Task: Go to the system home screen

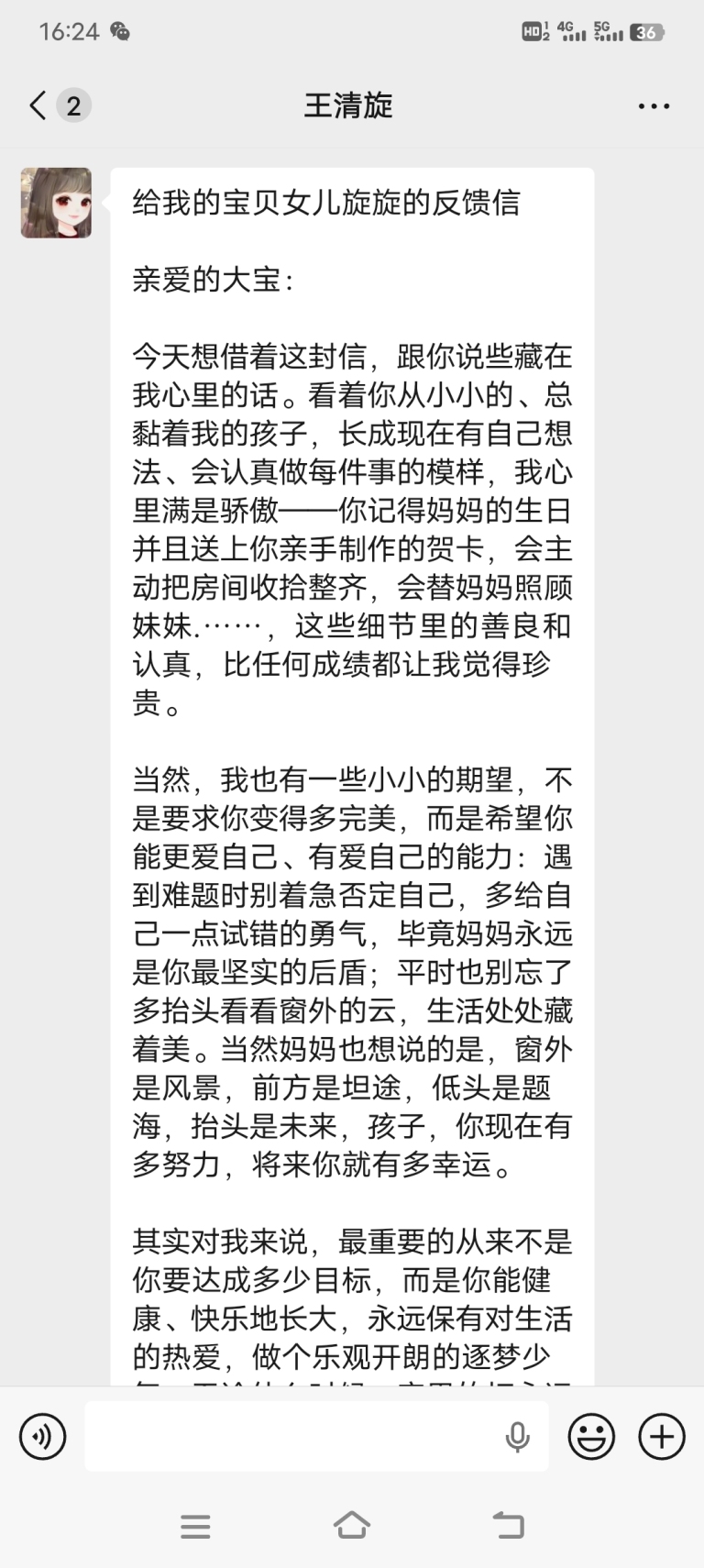Action: tap(352, 1525)
